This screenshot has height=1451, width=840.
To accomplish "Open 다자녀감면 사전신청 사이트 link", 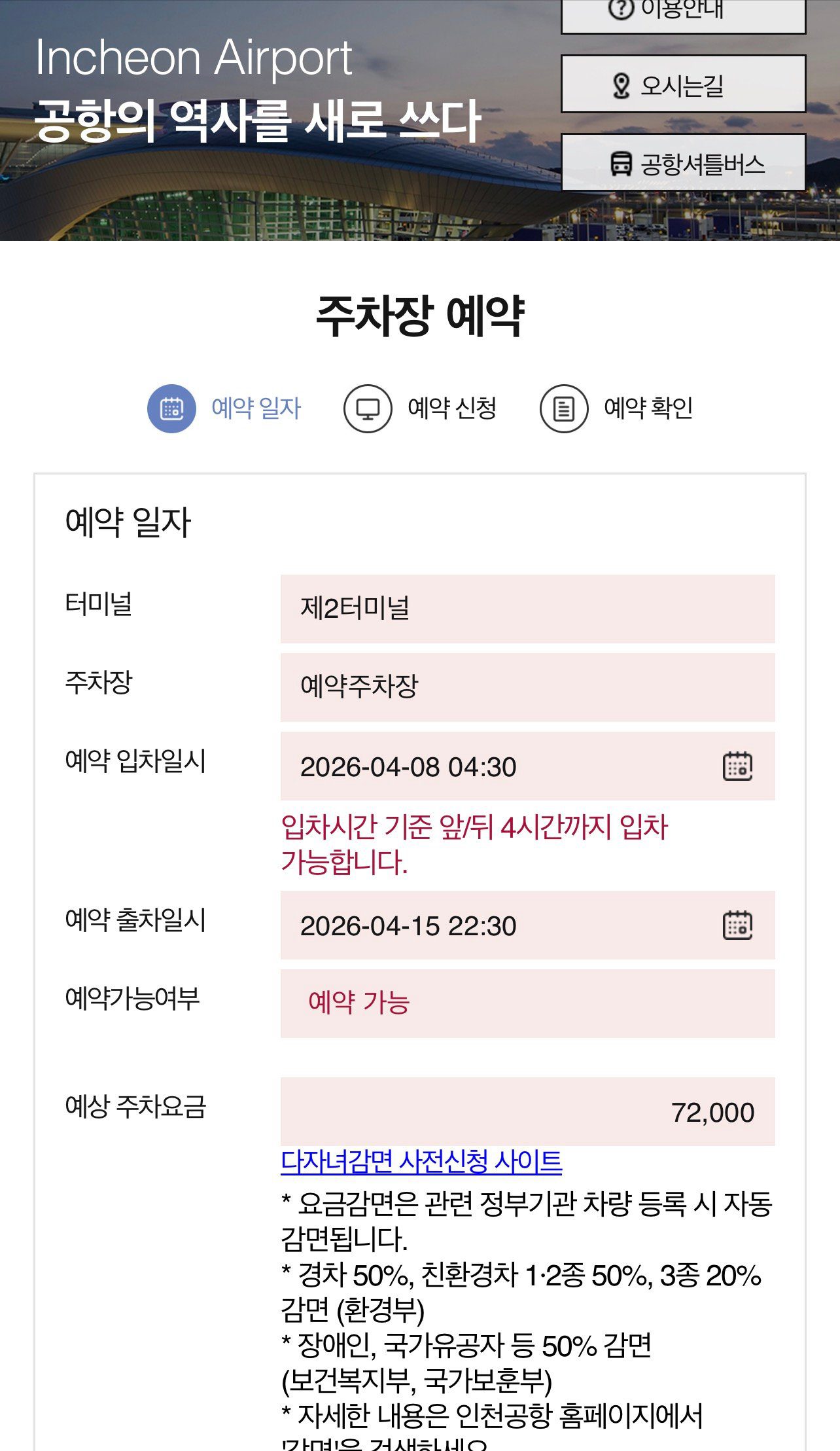I will [x=421, y=1162].
